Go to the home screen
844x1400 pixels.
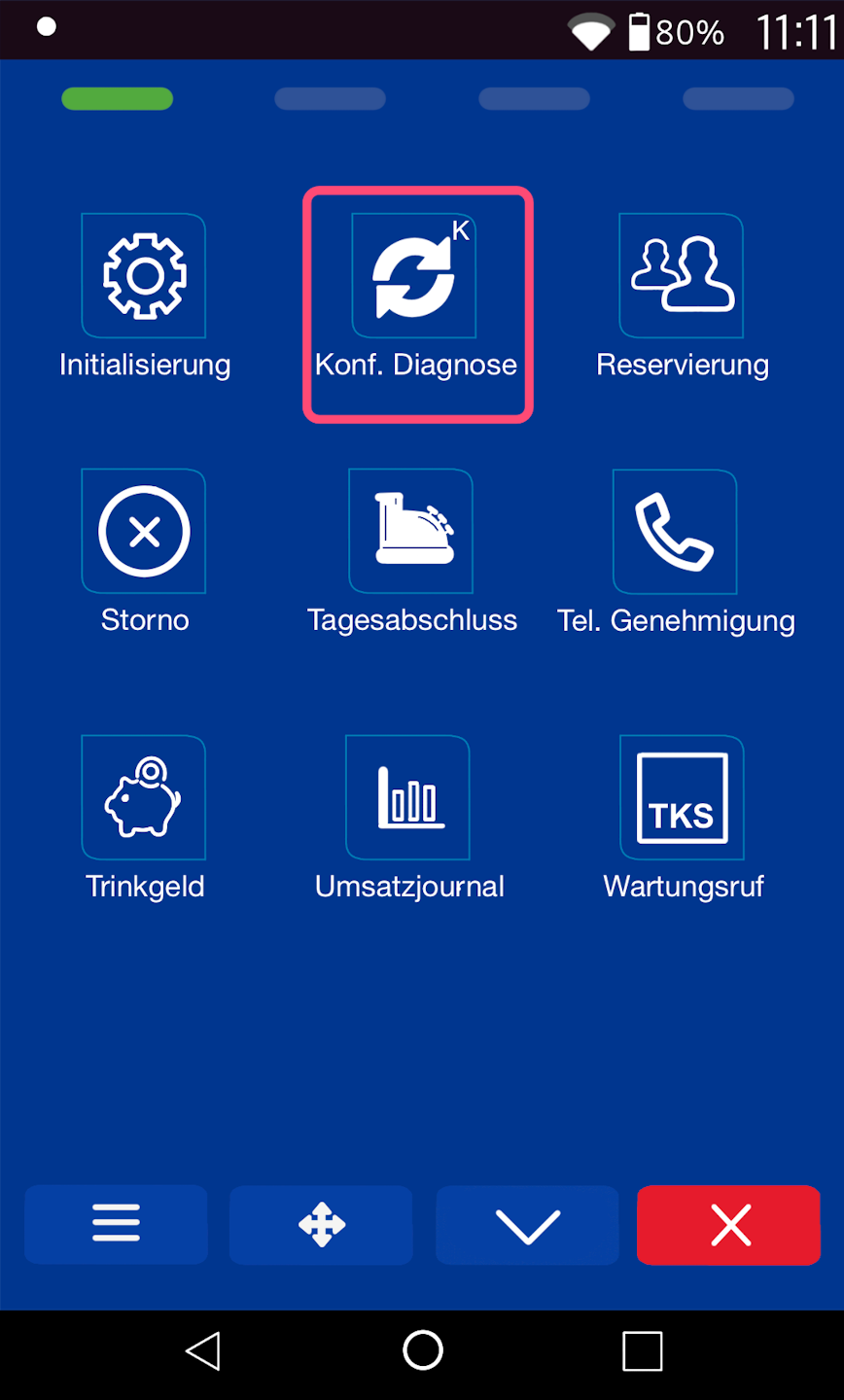(x=423, y=1351)
